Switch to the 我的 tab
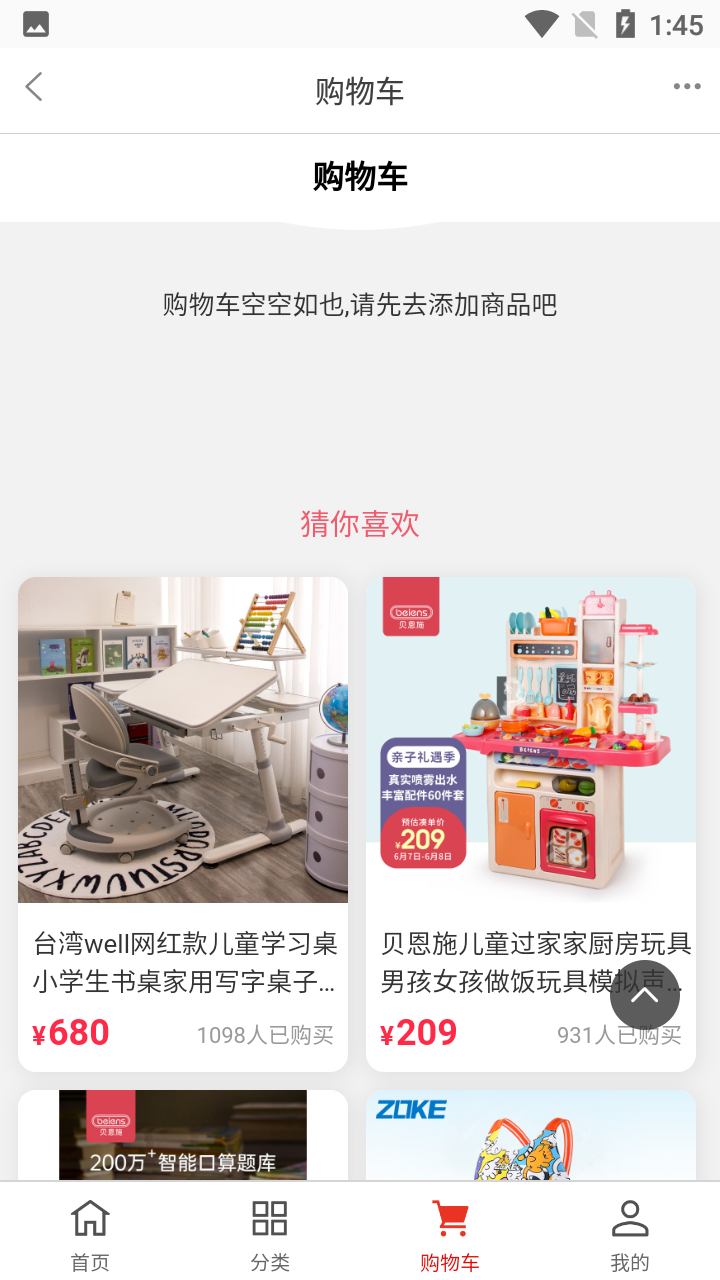 pyautogui.click(x=630, y=1235)
